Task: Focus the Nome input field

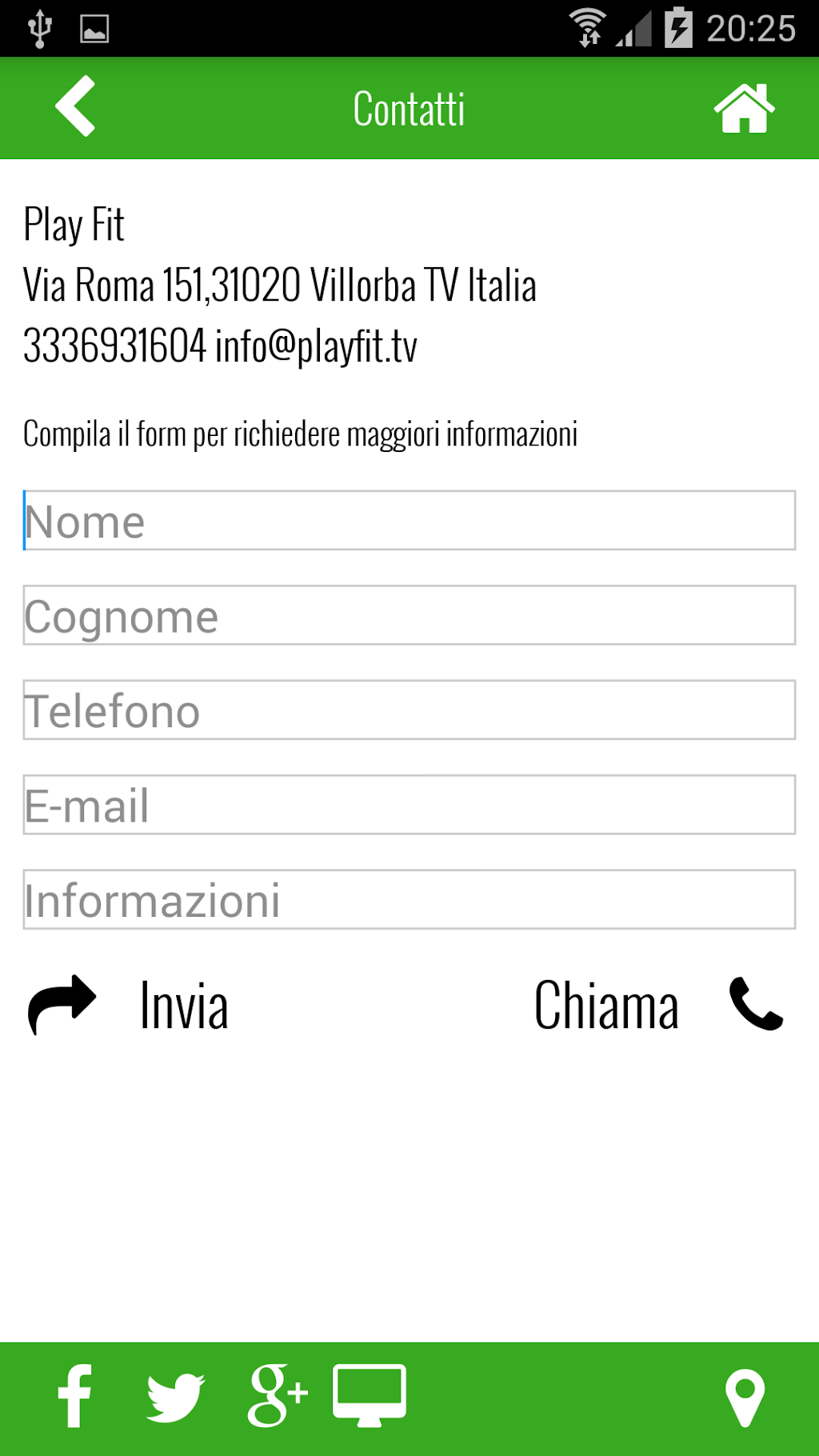Action: [409, 521]
